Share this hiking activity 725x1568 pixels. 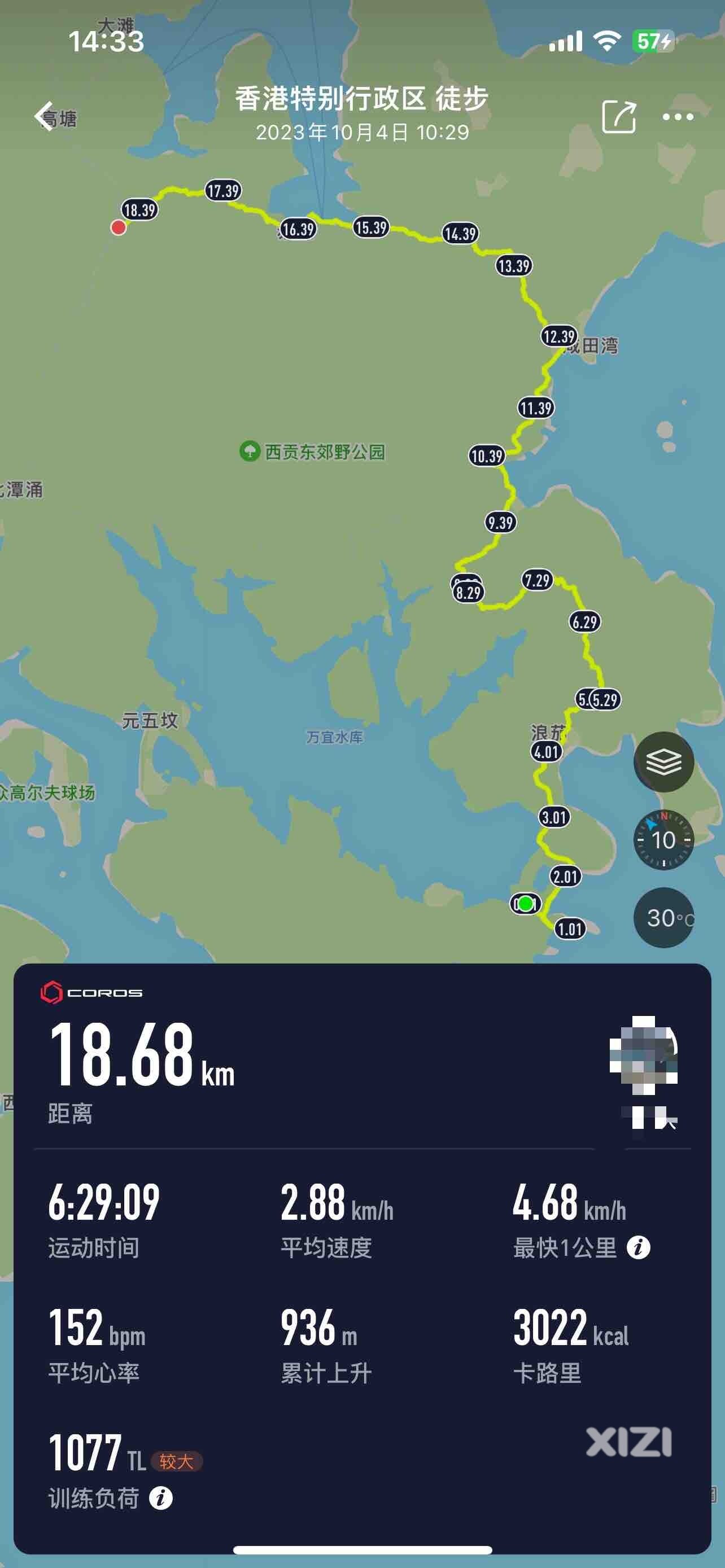618,116
